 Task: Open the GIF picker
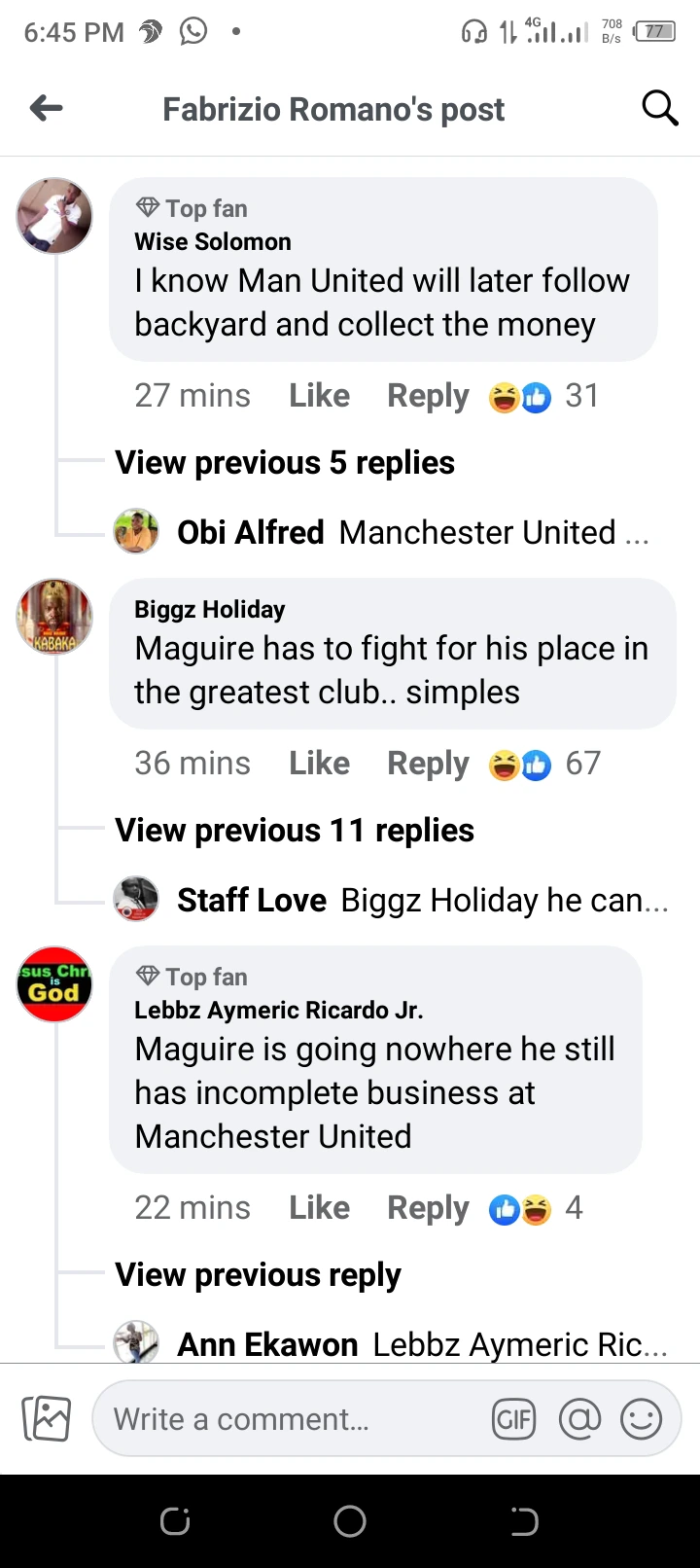[513, 1420]
